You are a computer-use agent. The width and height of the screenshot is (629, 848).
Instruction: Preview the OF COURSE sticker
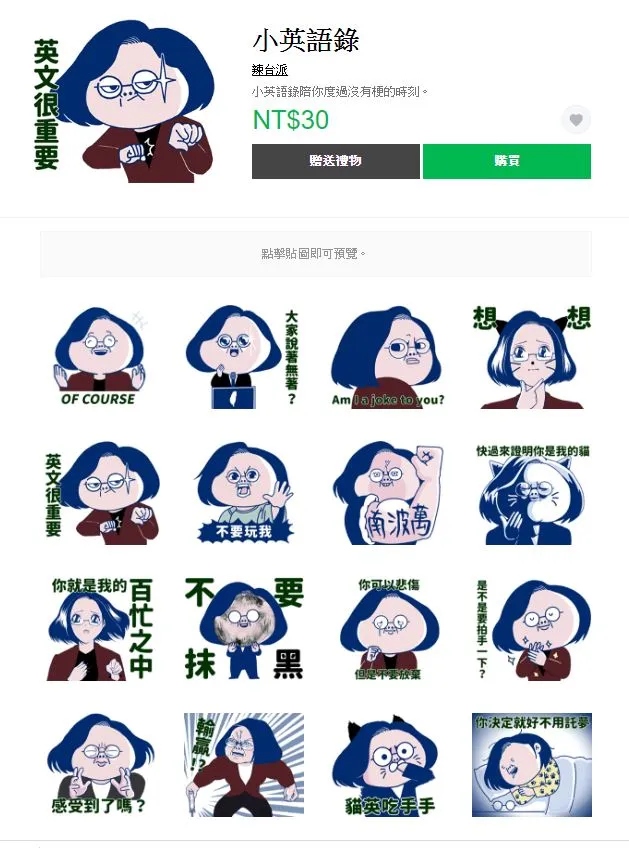click(98, 357)
